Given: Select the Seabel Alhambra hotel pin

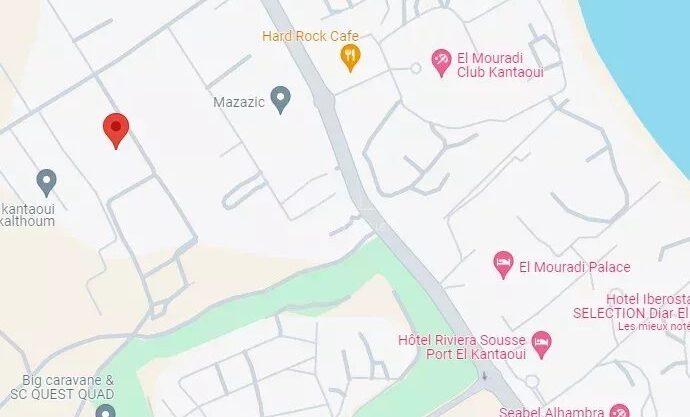Looking at the screenshot, I should [619, 411].
